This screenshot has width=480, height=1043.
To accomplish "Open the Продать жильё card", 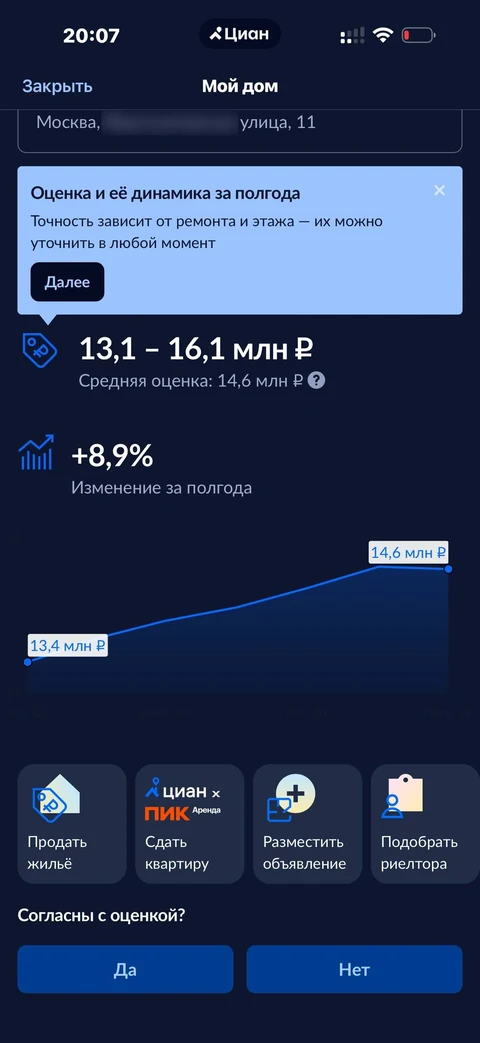I will pos(72,824).
